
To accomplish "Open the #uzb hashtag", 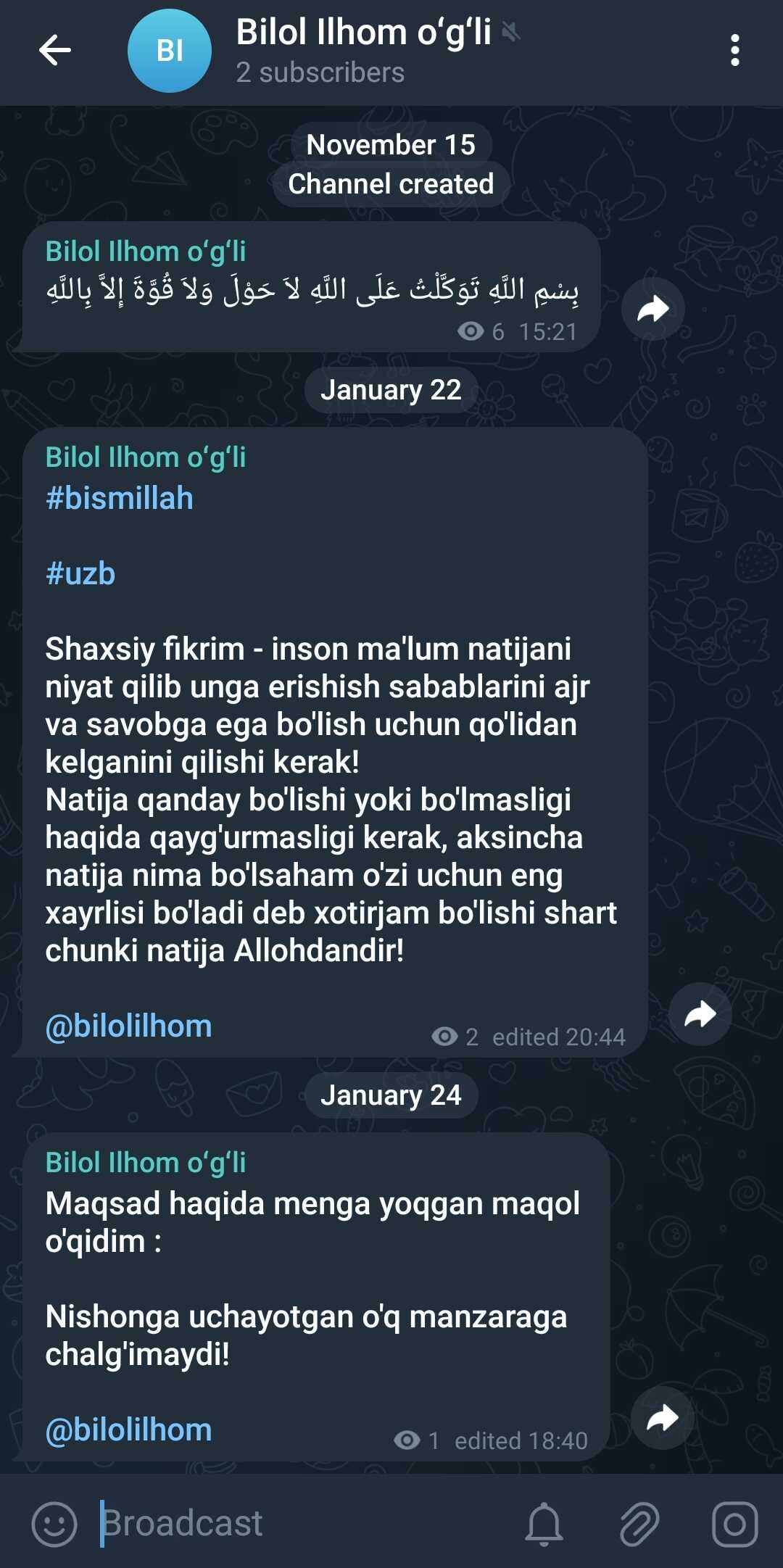I will point(80,574).
